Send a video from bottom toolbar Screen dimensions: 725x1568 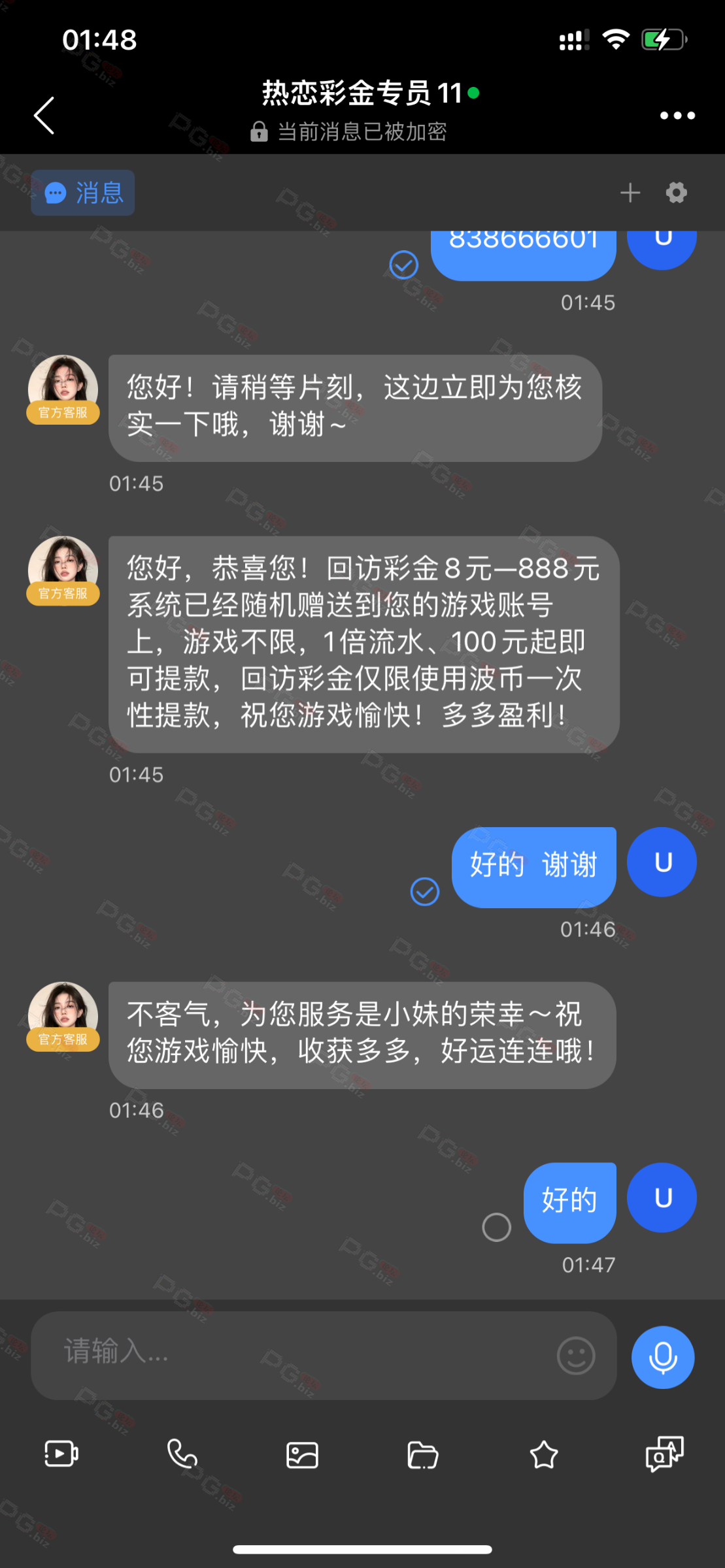click(x=61, y=1454)
